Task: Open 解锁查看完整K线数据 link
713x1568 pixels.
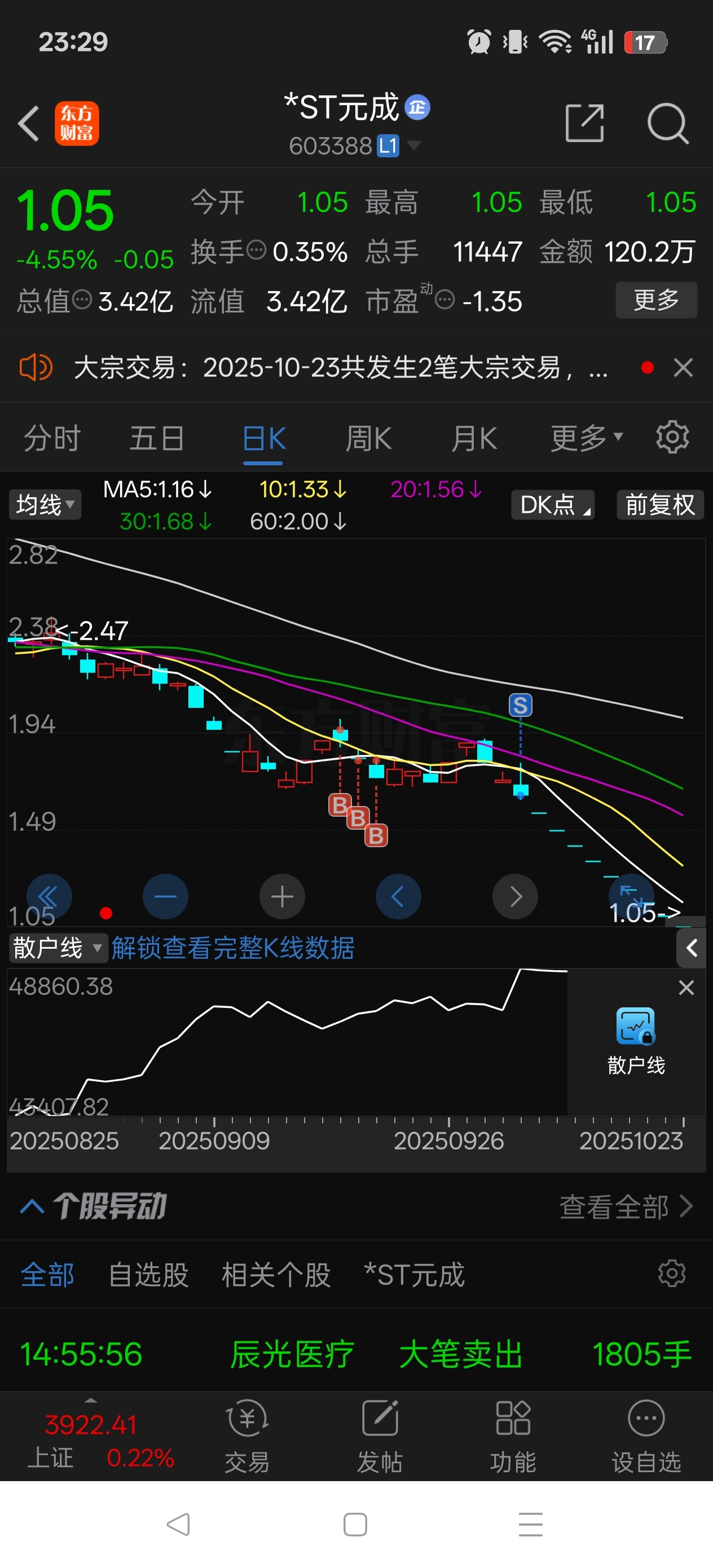Action: [232, 948]
